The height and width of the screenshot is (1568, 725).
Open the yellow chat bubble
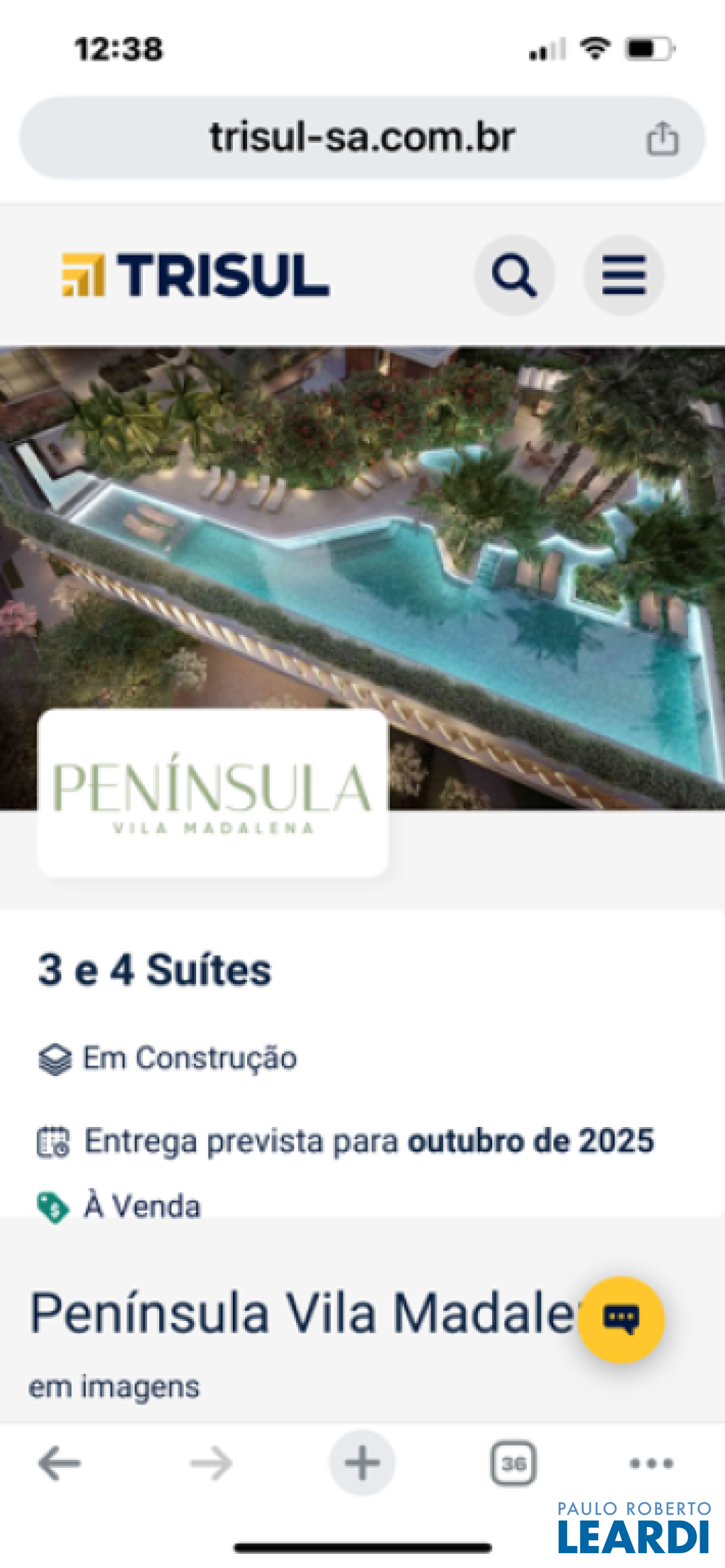click(621, 1320)
